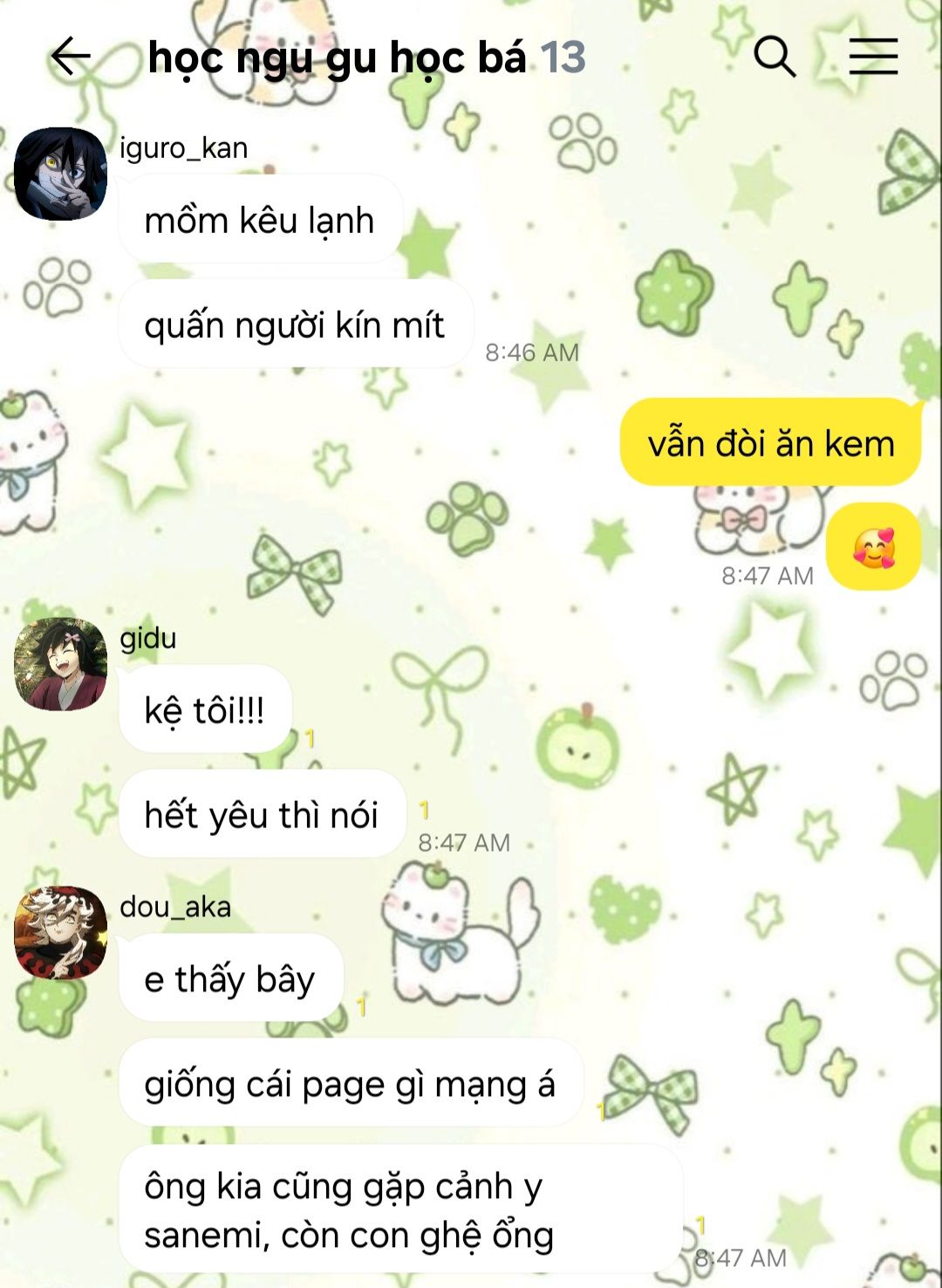This screenshot has width=942, height=1288.
Task: Tap dou_aka's profile avatar
Action: click(x=60, y=933)
